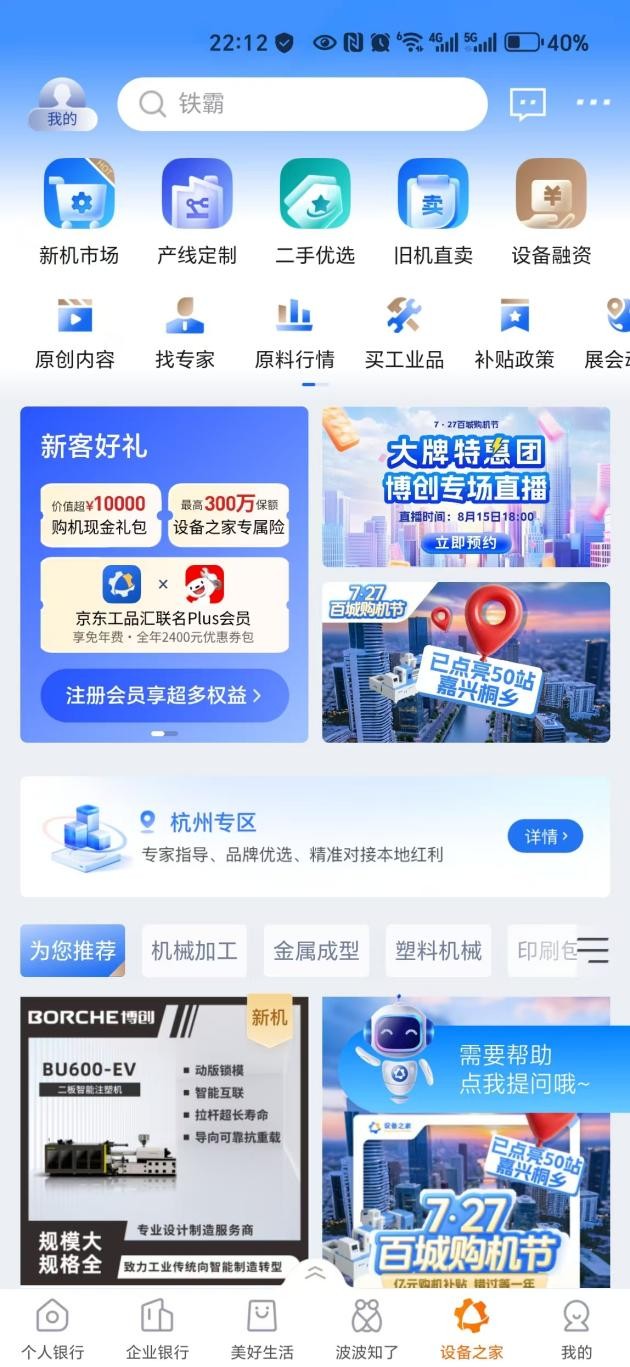Screen dimensions: 630x1367
Task: Tap the 铁霸 search box
Action: pyautogui.click(x=302, y=104)
